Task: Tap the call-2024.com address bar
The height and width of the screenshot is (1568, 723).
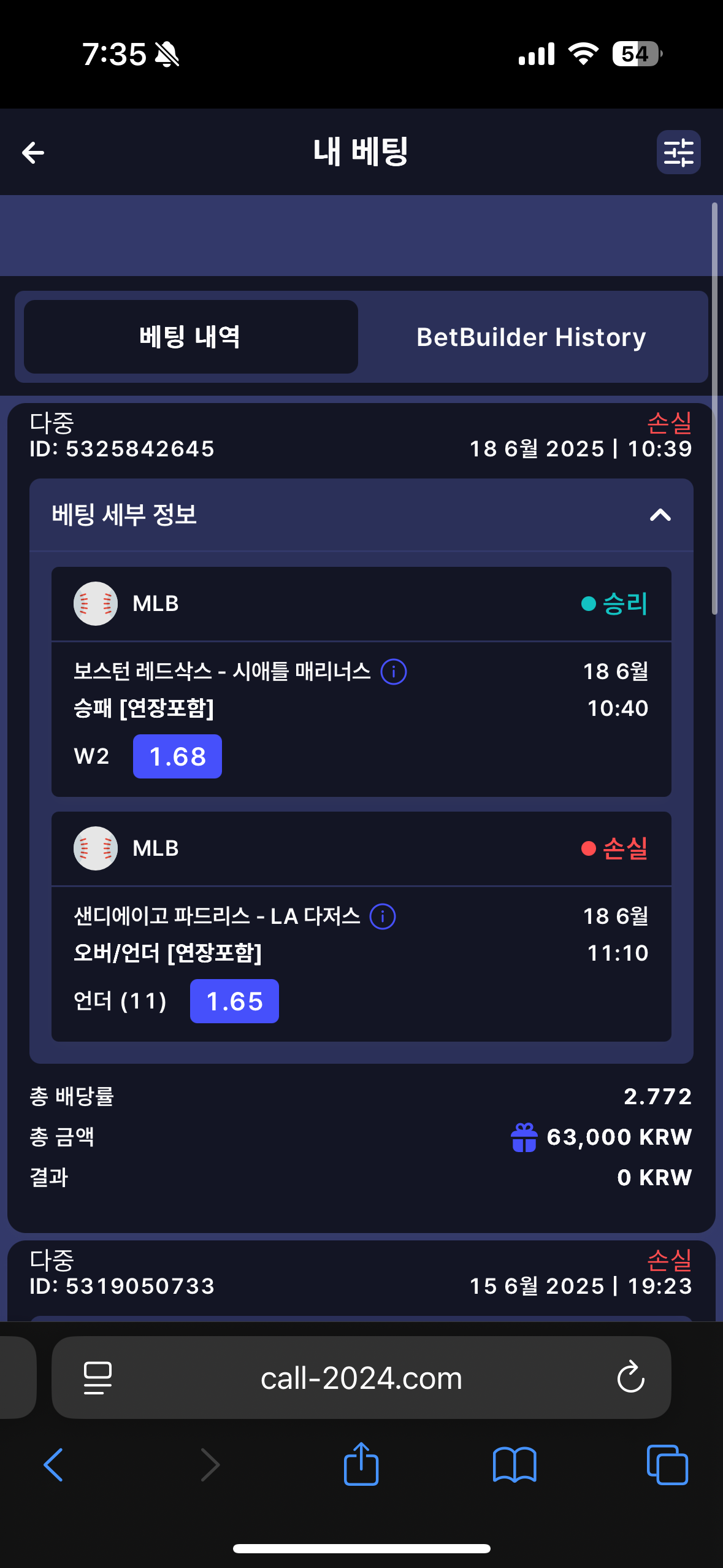Action: (x=361, y=1378)
